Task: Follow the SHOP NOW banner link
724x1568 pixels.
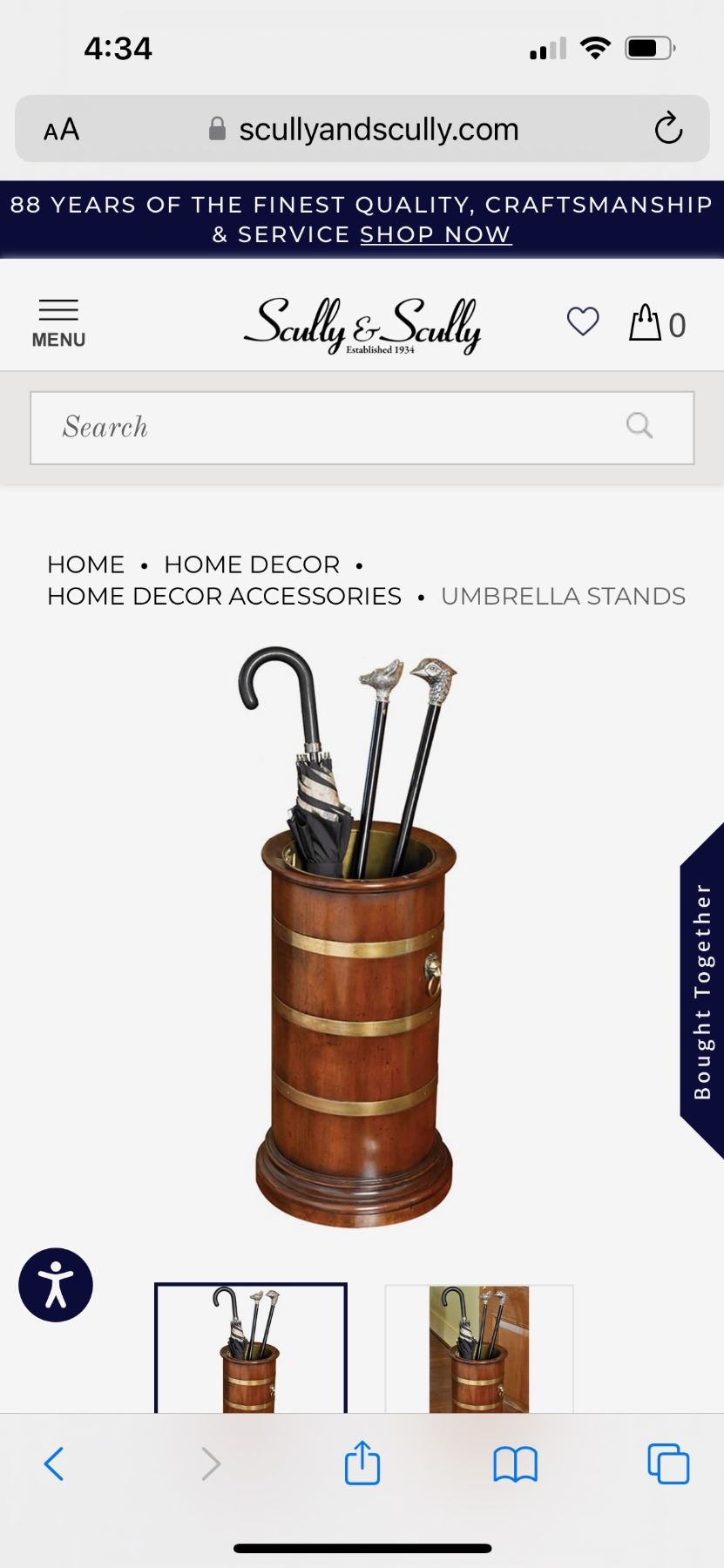Action: coord(436,234)
